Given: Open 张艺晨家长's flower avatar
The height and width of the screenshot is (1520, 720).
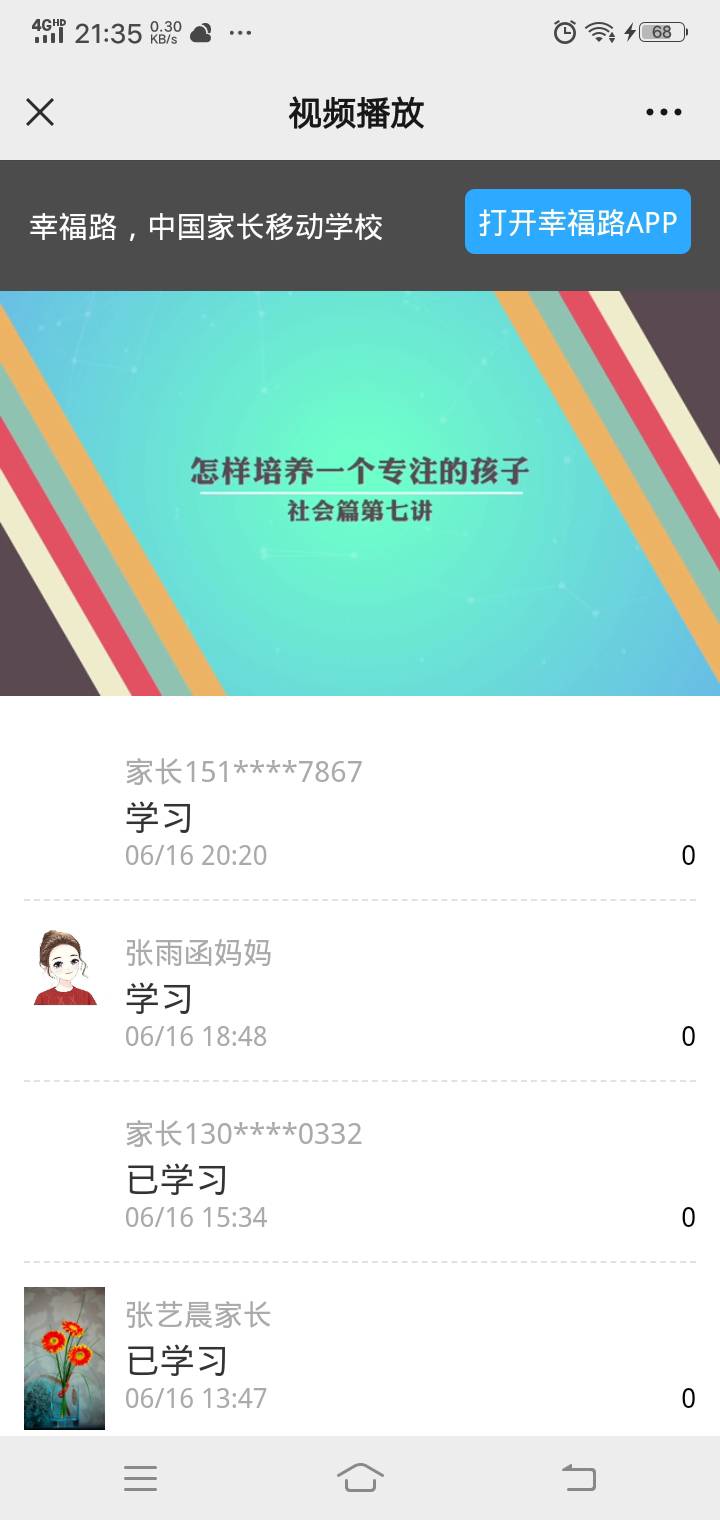Looking at the screenshot, I should tap(63, 1360).
